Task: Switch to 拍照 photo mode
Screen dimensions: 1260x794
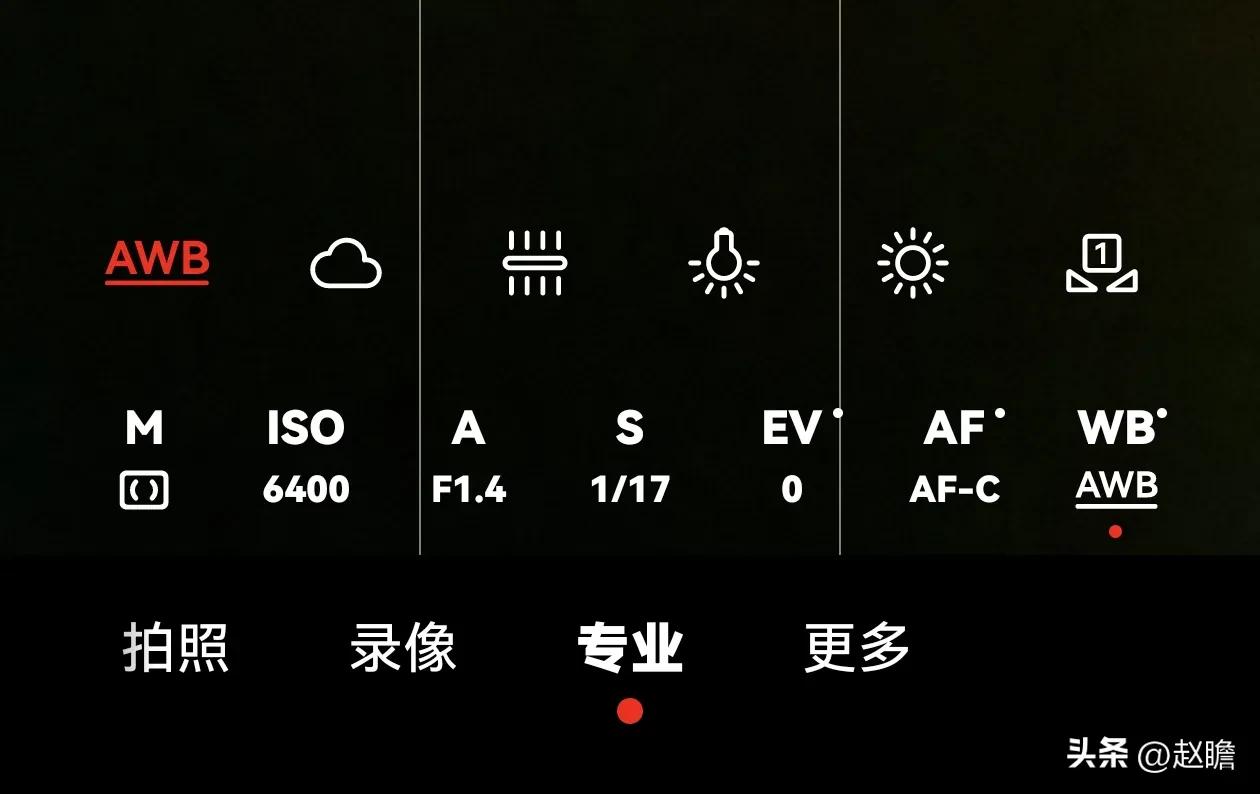Action: [176, 647]
